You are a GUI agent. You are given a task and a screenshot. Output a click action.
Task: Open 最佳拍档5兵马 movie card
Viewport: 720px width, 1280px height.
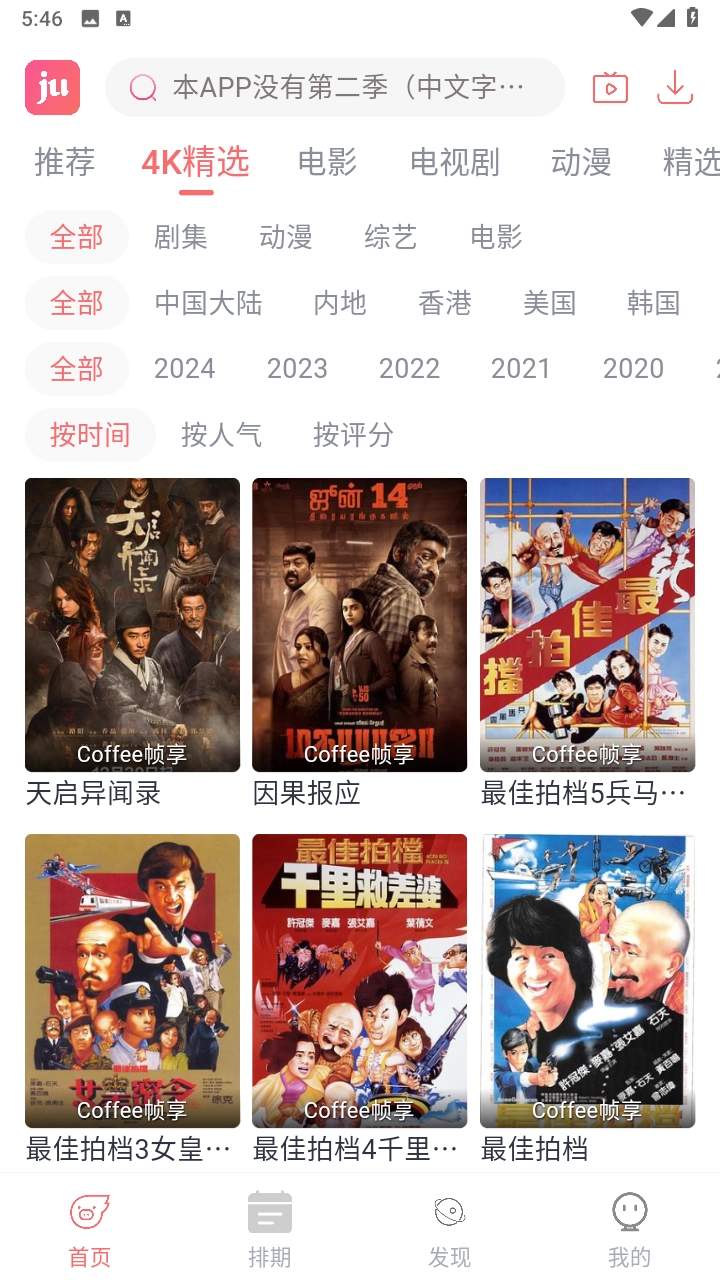pos(587,625)
